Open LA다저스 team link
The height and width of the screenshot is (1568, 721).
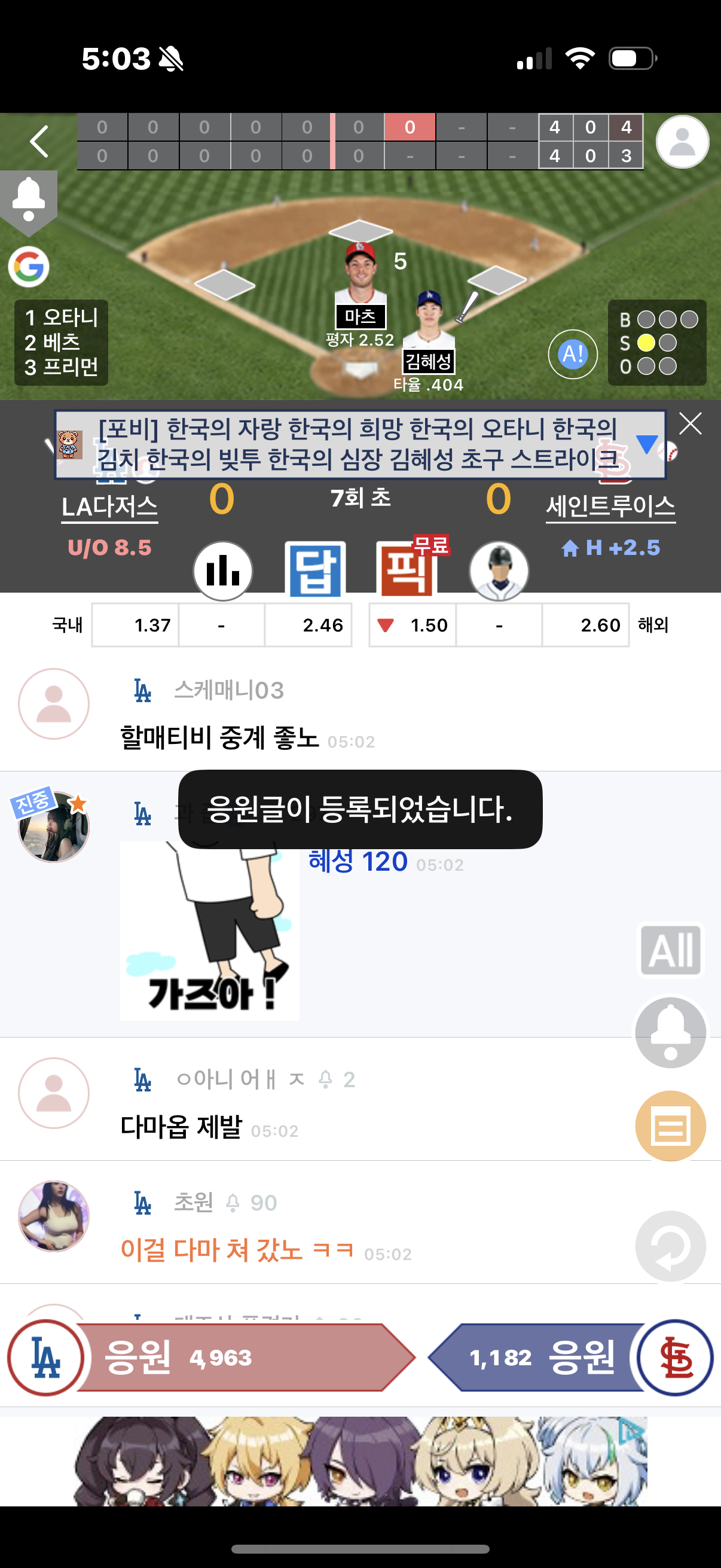coord(109,507)
